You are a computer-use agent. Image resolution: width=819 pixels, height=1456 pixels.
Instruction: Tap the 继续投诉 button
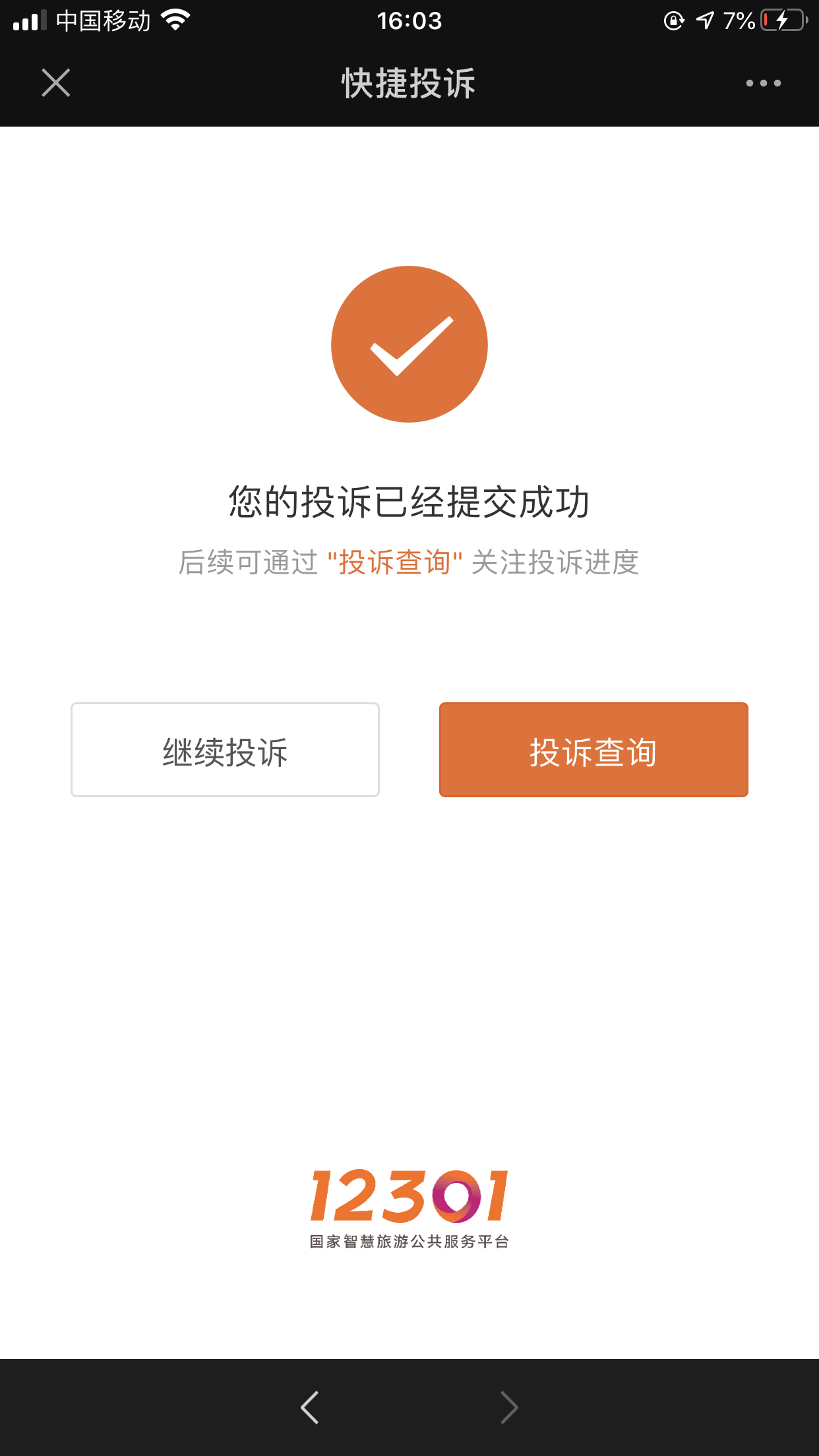click(225, 750)
